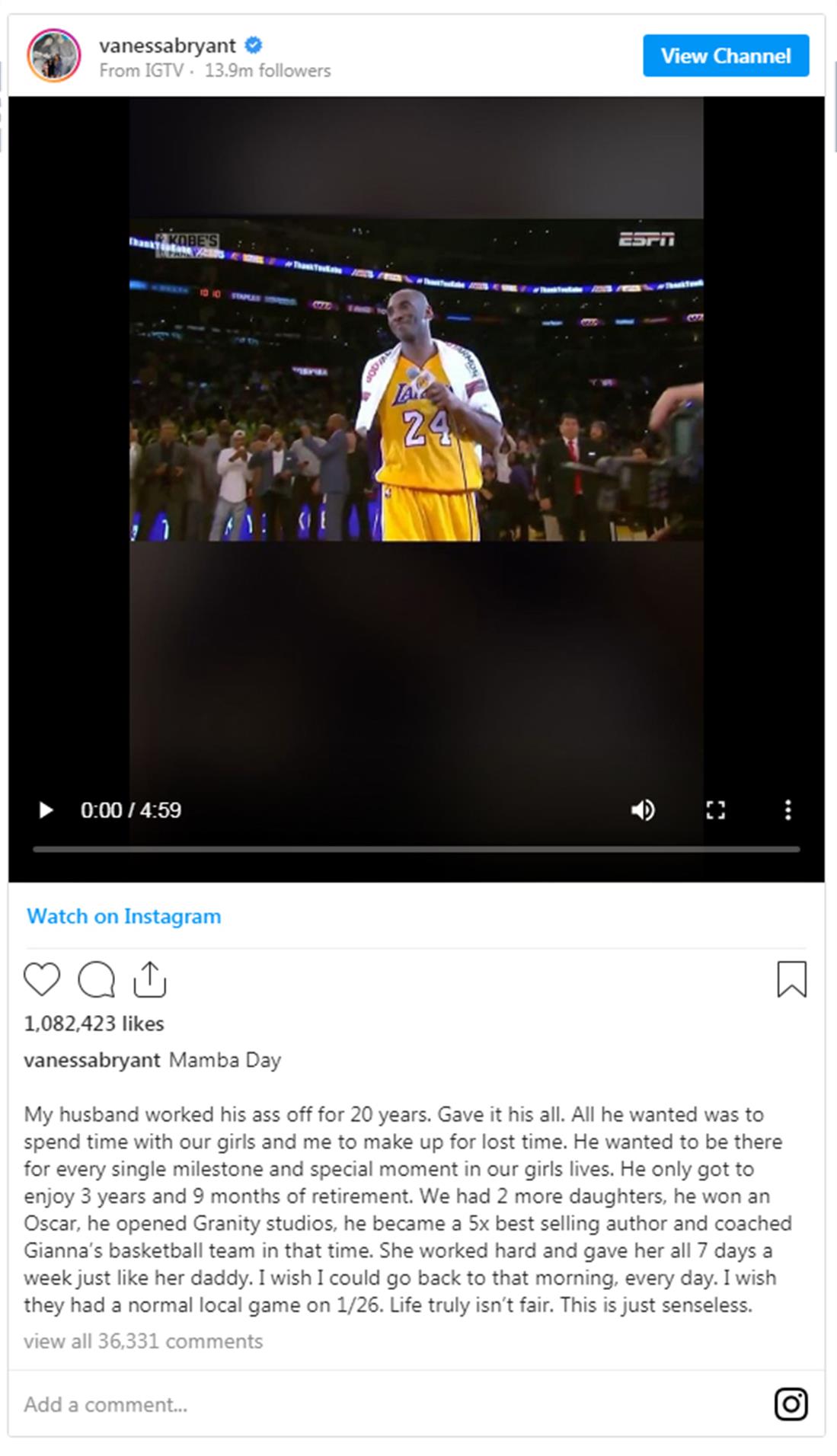Open the video options overflow menu
The height and width of the screenshot is (1456, 837).
787,809
